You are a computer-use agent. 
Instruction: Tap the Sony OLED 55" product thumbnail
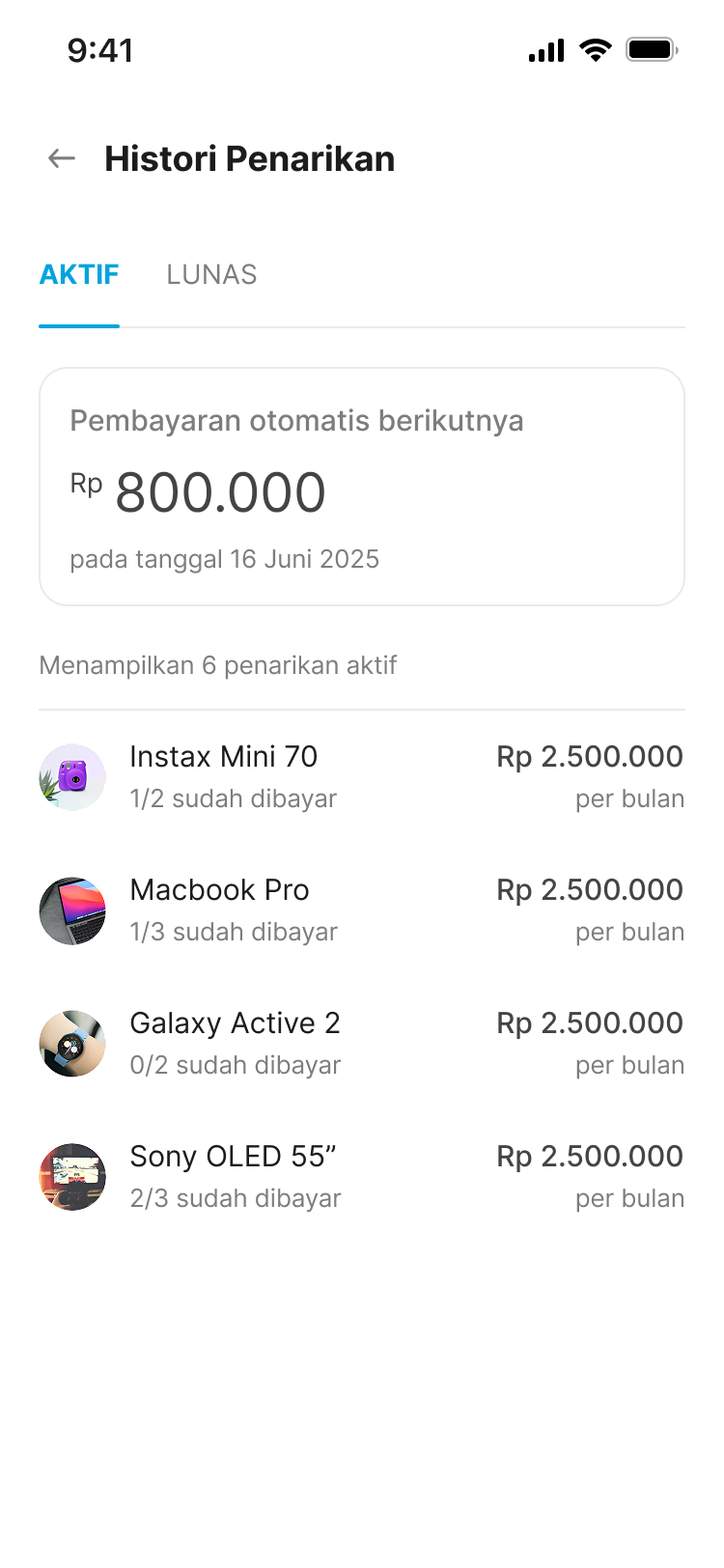point(71,1176)
